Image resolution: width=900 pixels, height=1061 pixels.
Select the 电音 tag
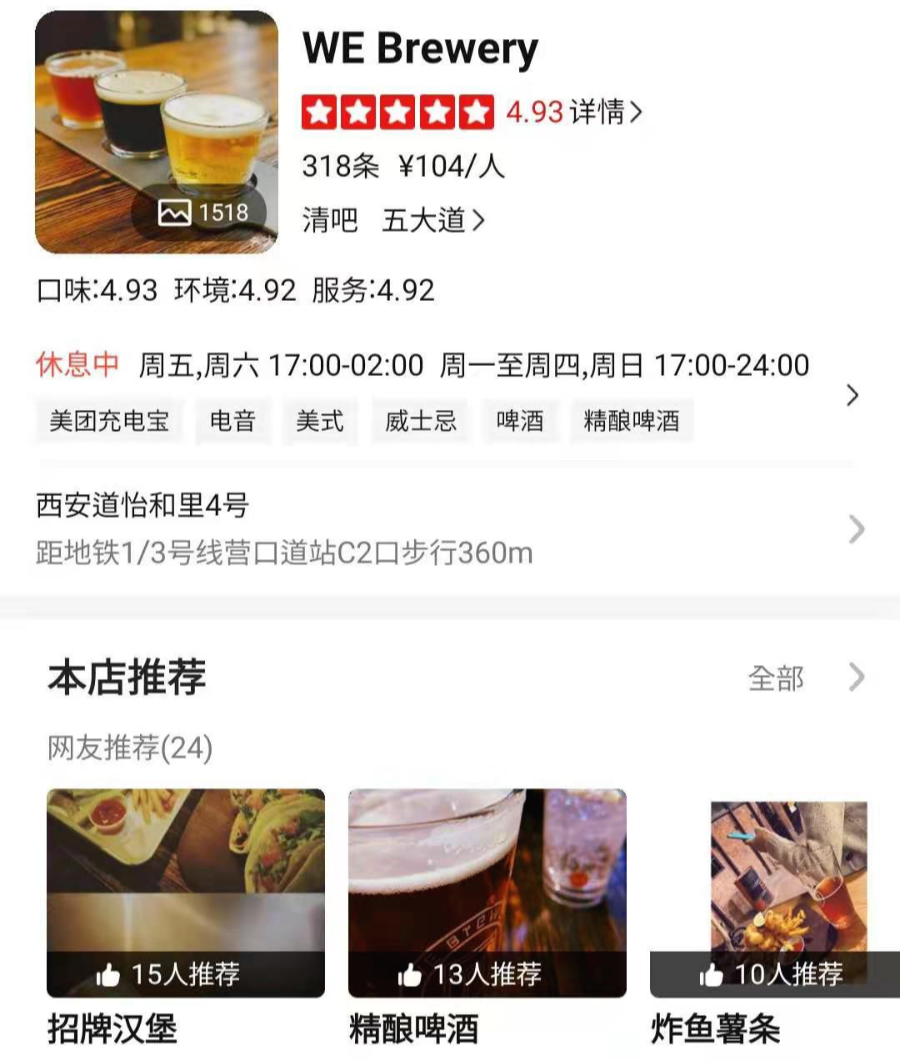[232, 421]
